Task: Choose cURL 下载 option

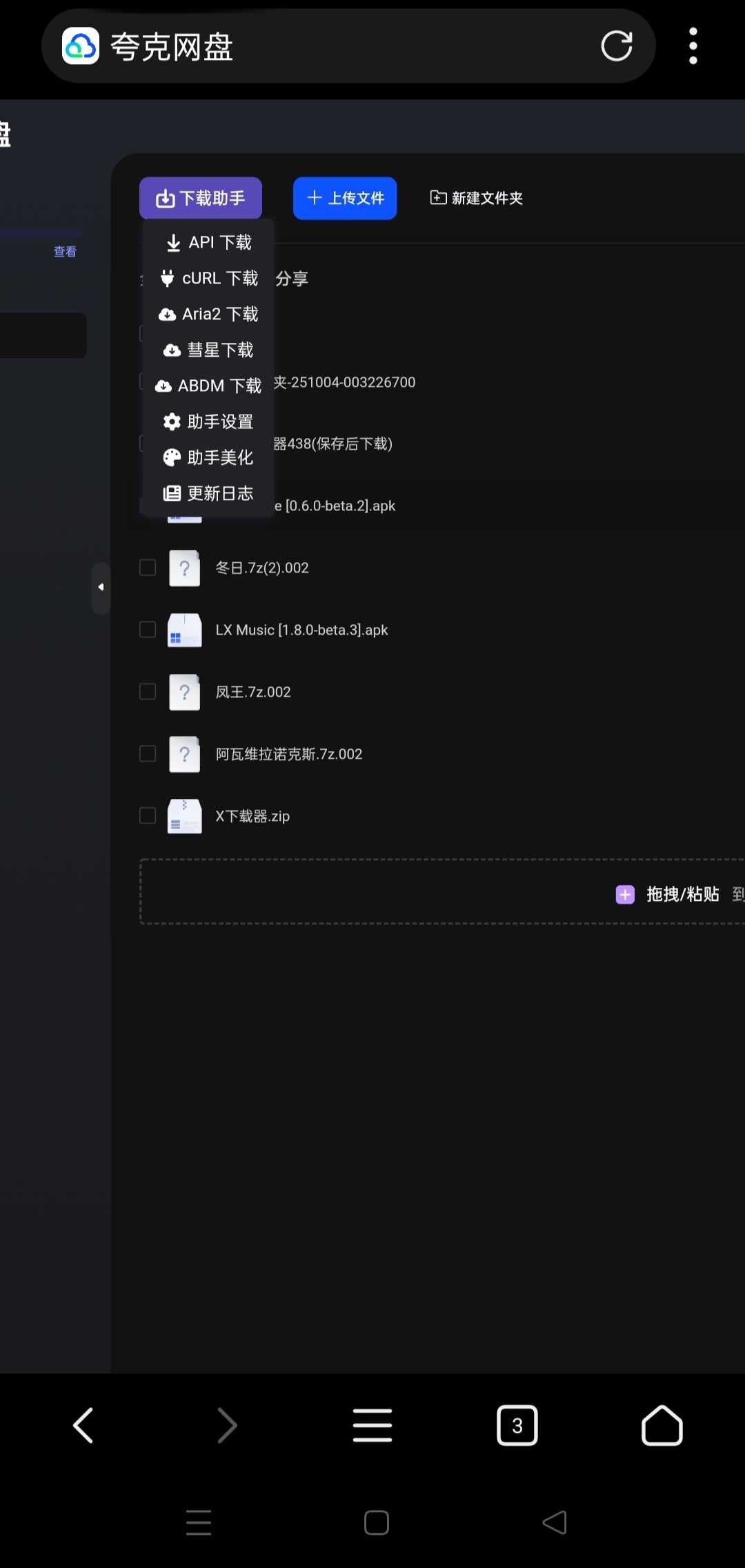Action: coord(209,278)
